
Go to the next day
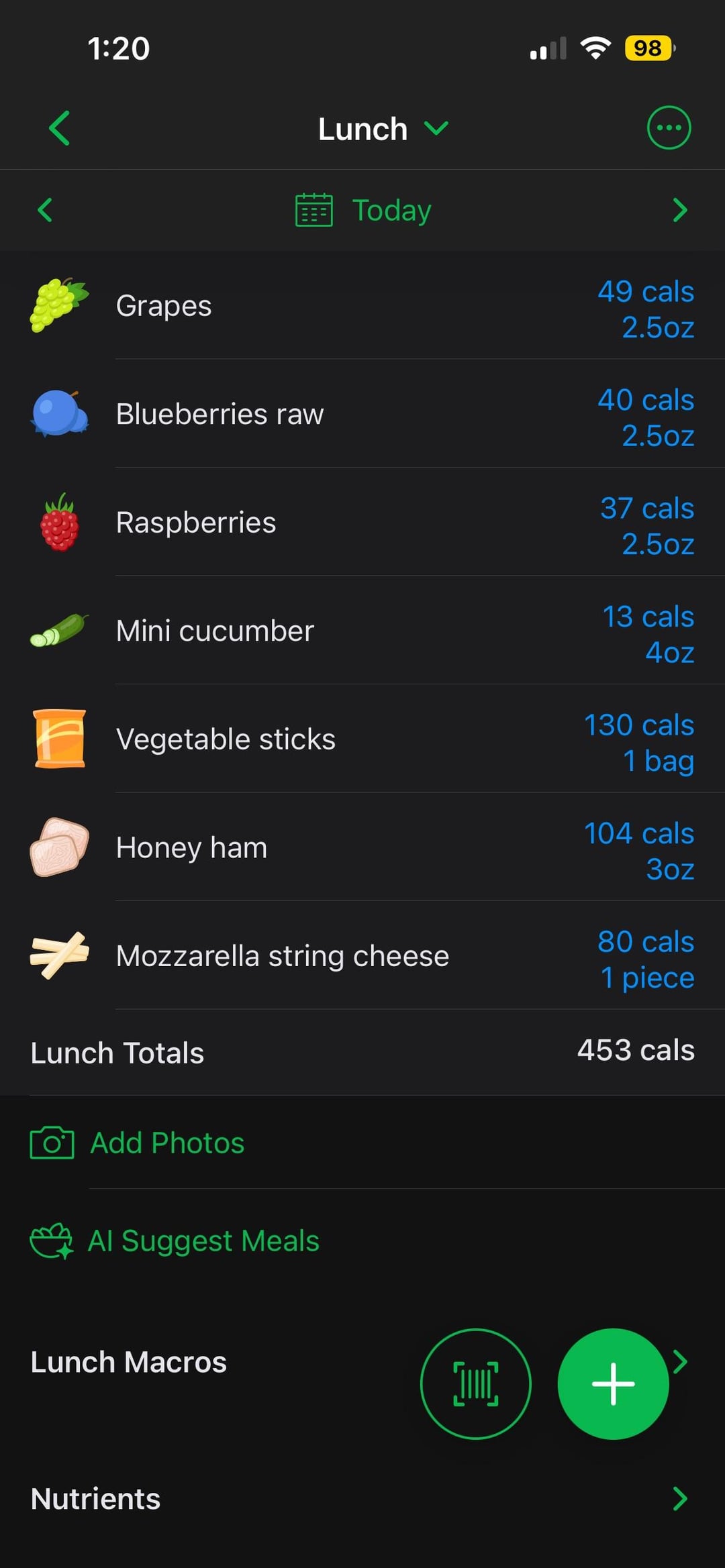click(x=679, y=210)
